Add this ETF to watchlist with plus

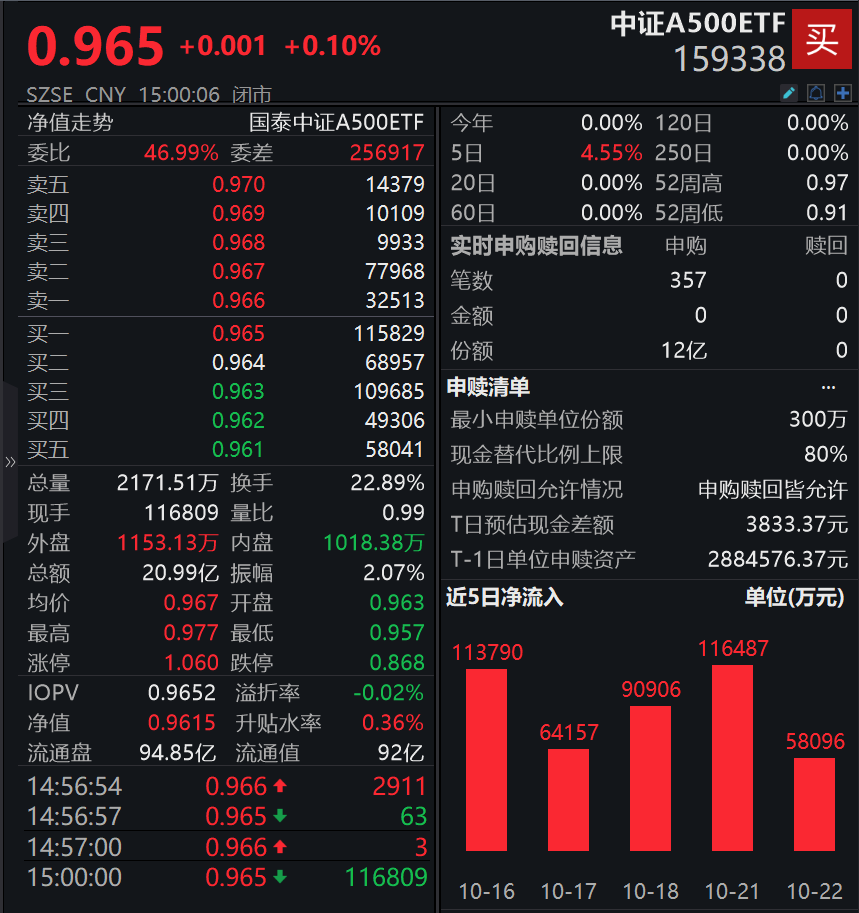(x=843, y=93)
